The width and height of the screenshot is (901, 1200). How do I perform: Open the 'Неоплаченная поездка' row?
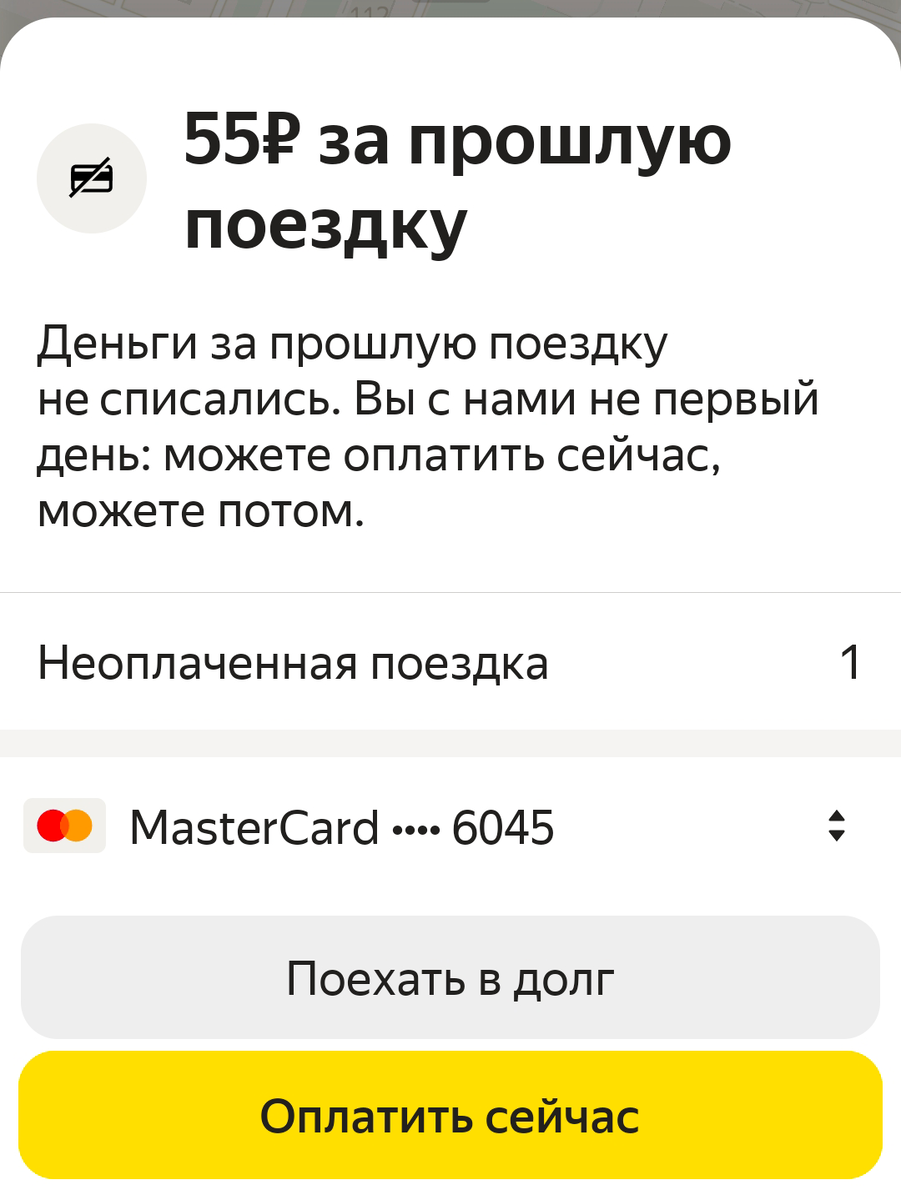[x=450, y=663]
